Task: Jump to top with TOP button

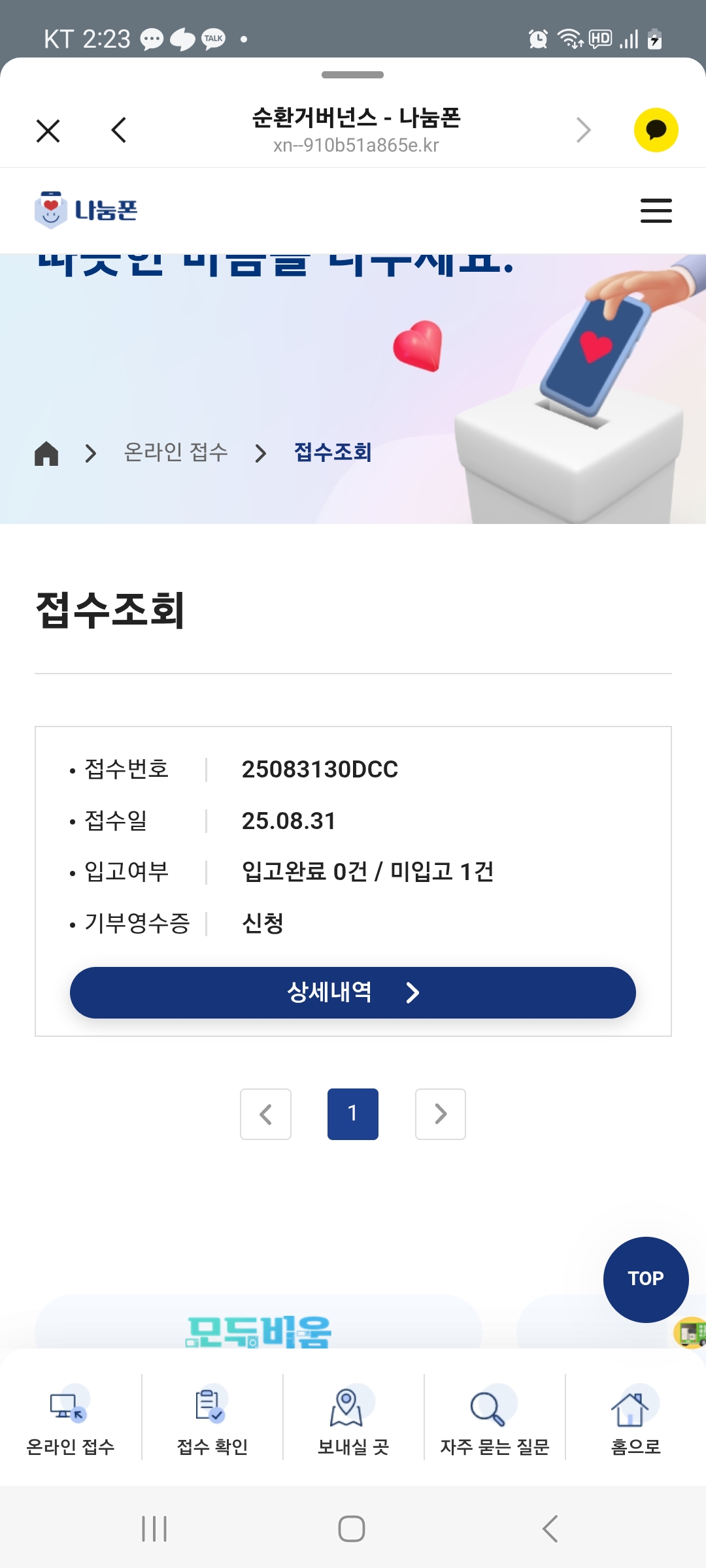Action: (646, 1279)
